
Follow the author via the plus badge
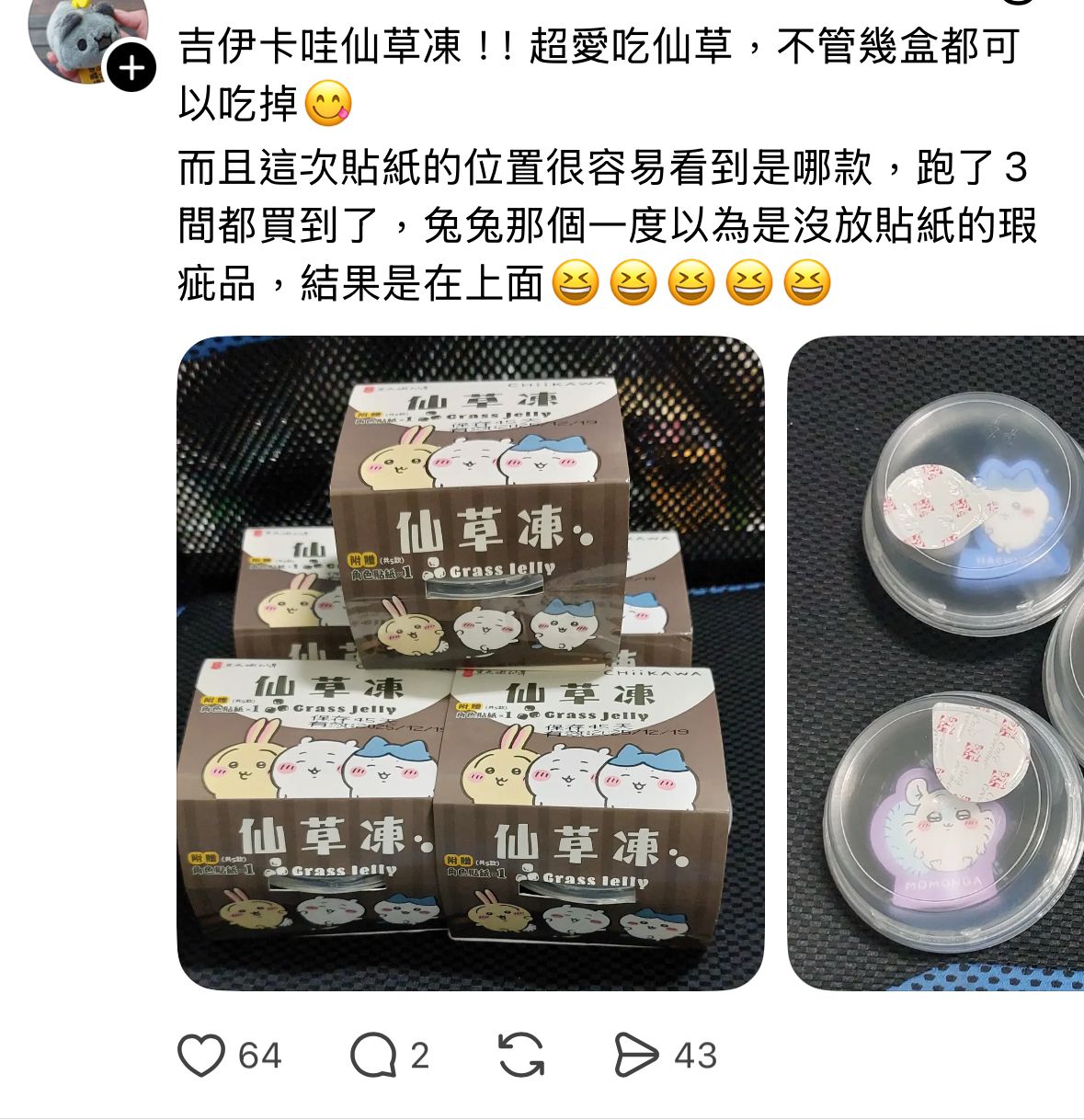pos(131,68)
